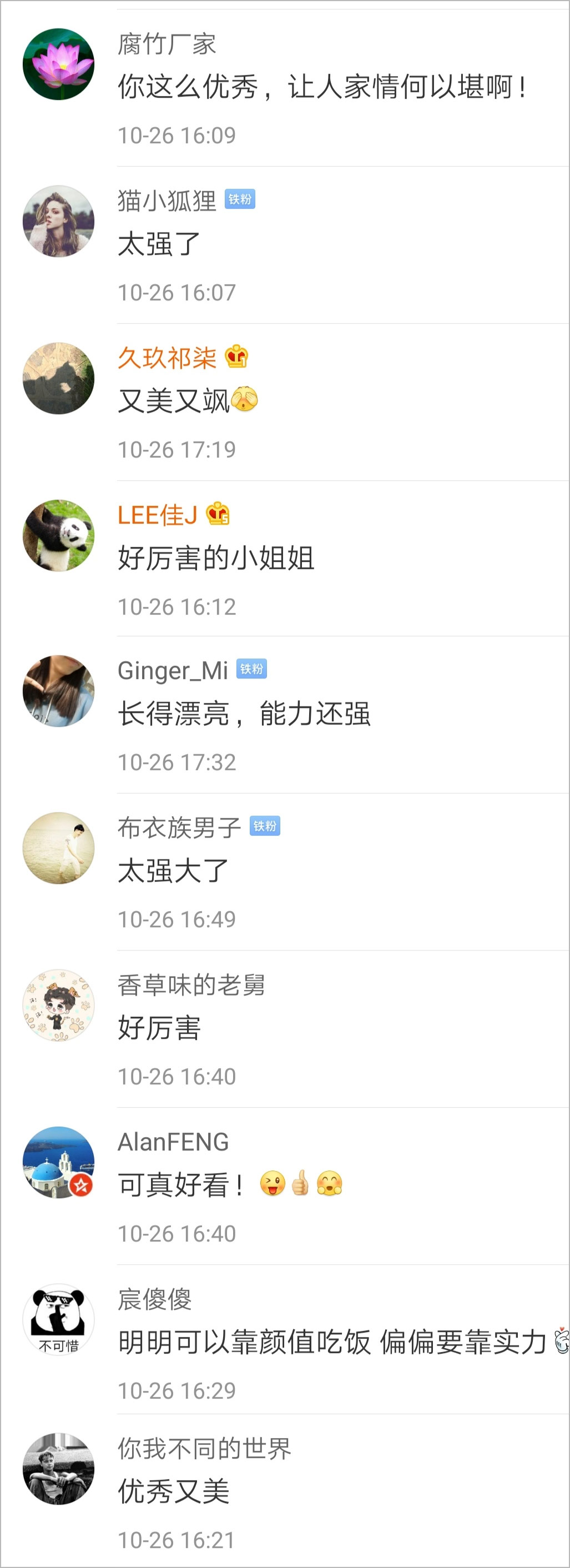Open LEE佳J's username link
Viewport: 570px width, 1568px height.
[157, 516]
